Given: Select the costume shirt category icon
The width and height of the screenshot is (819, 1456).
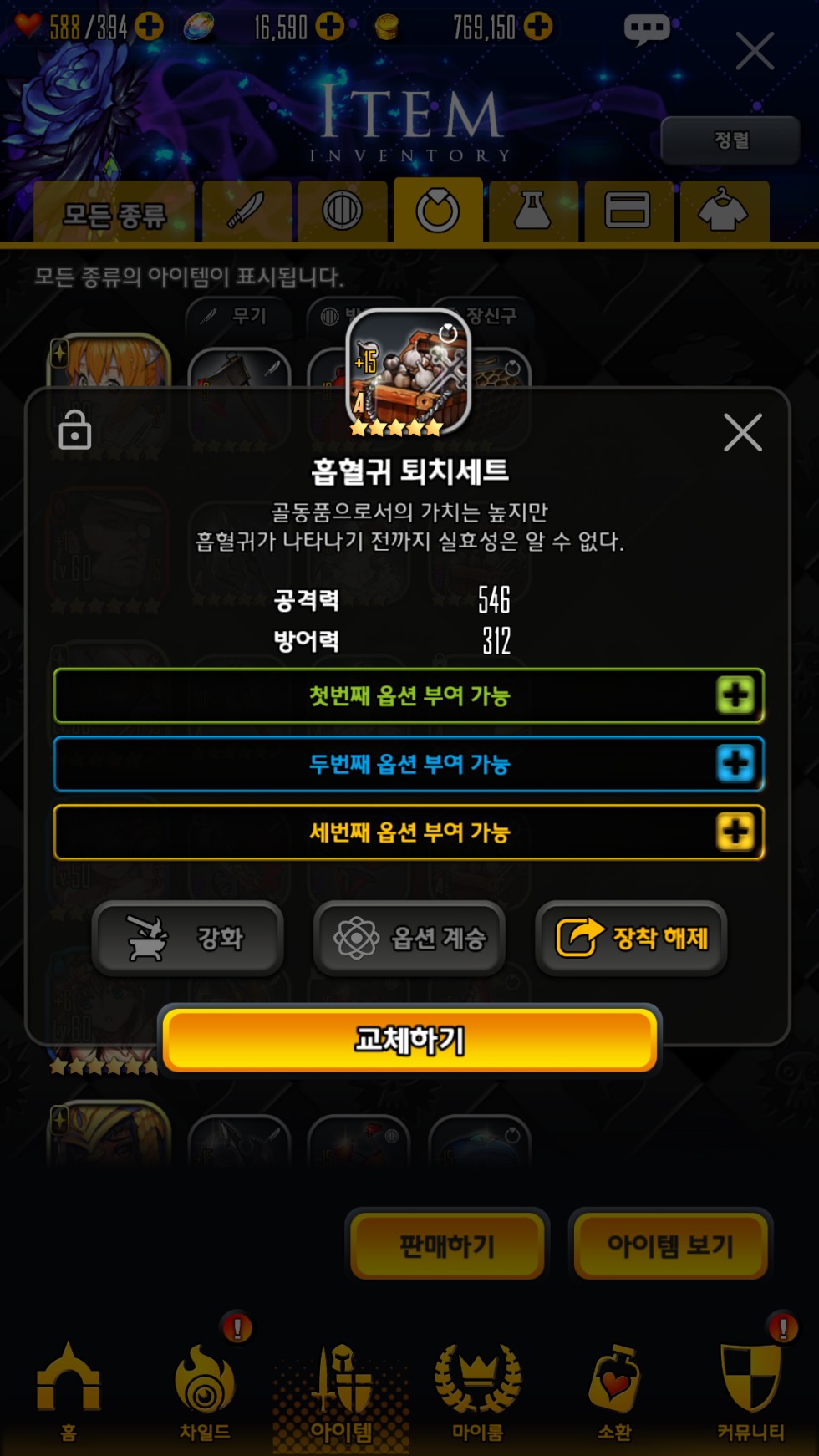Looking at the screenshot, I should pos(724,211).
